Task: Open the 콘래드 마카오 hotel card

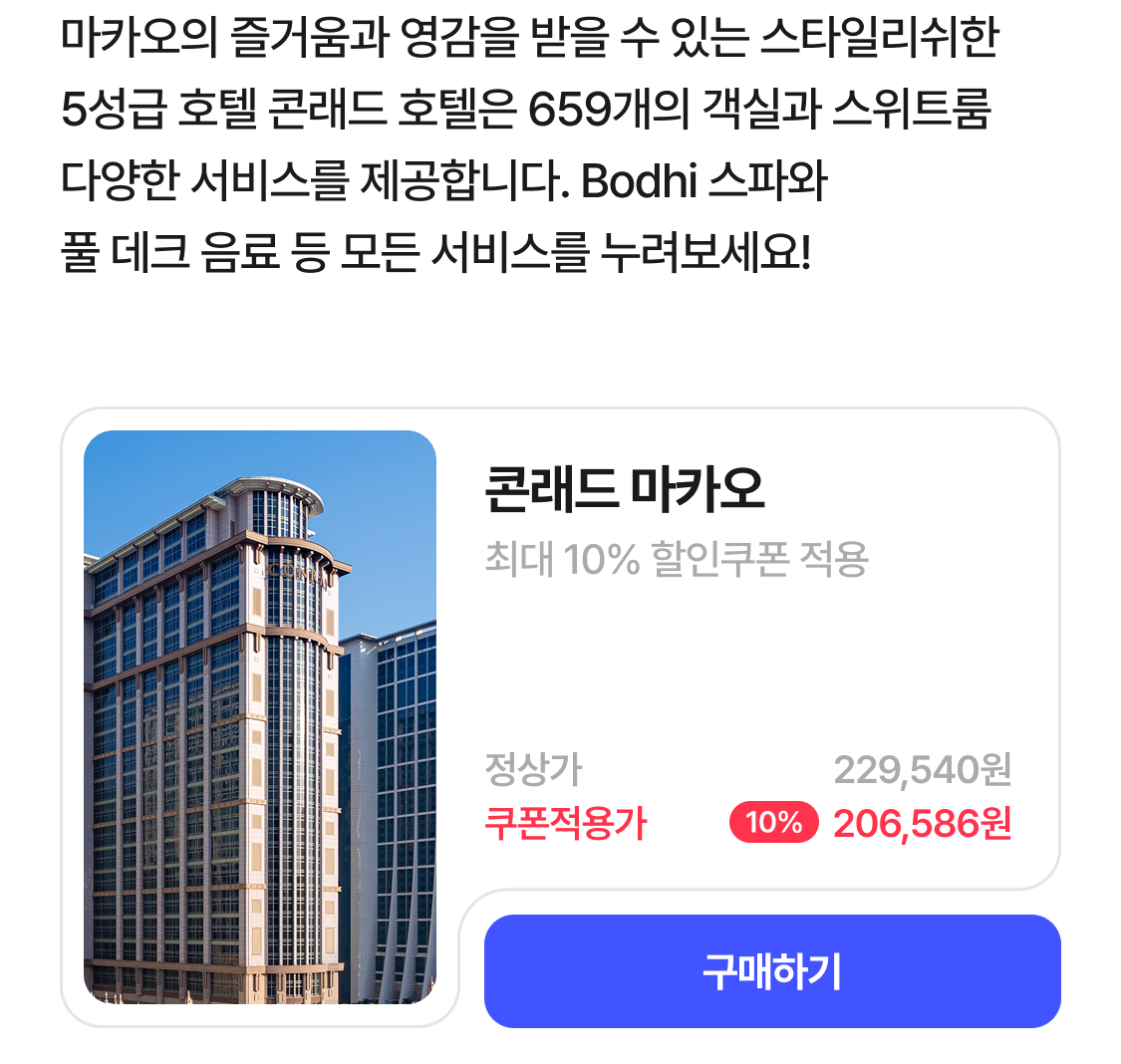Action: pos(624,490)
